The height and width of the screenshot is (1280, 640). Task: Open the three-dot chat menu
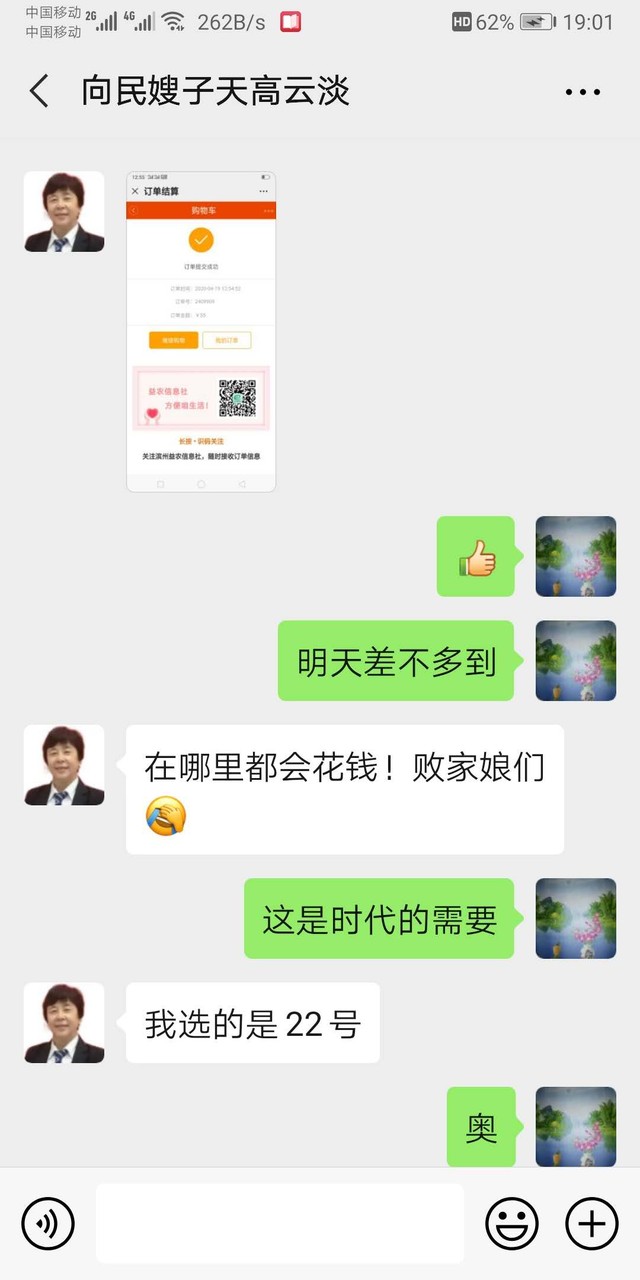point(583,92)
